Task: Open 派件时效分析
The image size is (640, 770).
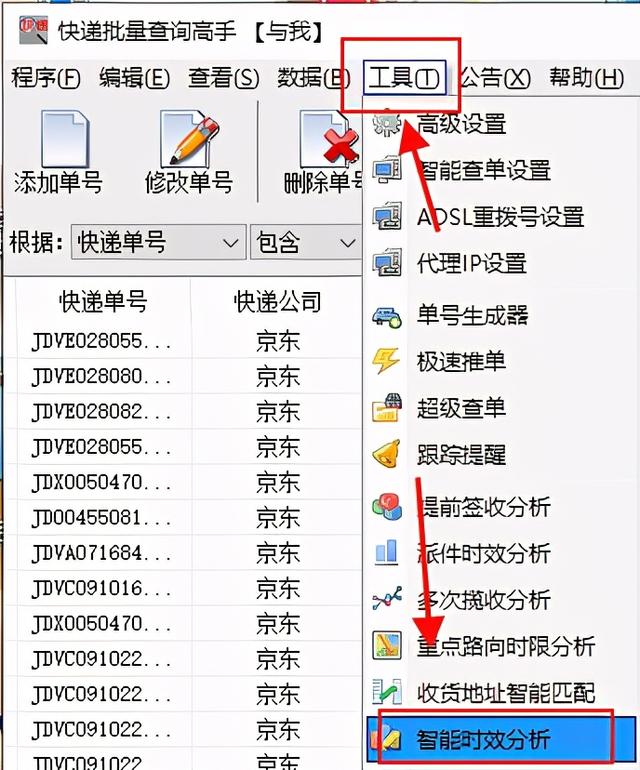Action: point(501,553)
